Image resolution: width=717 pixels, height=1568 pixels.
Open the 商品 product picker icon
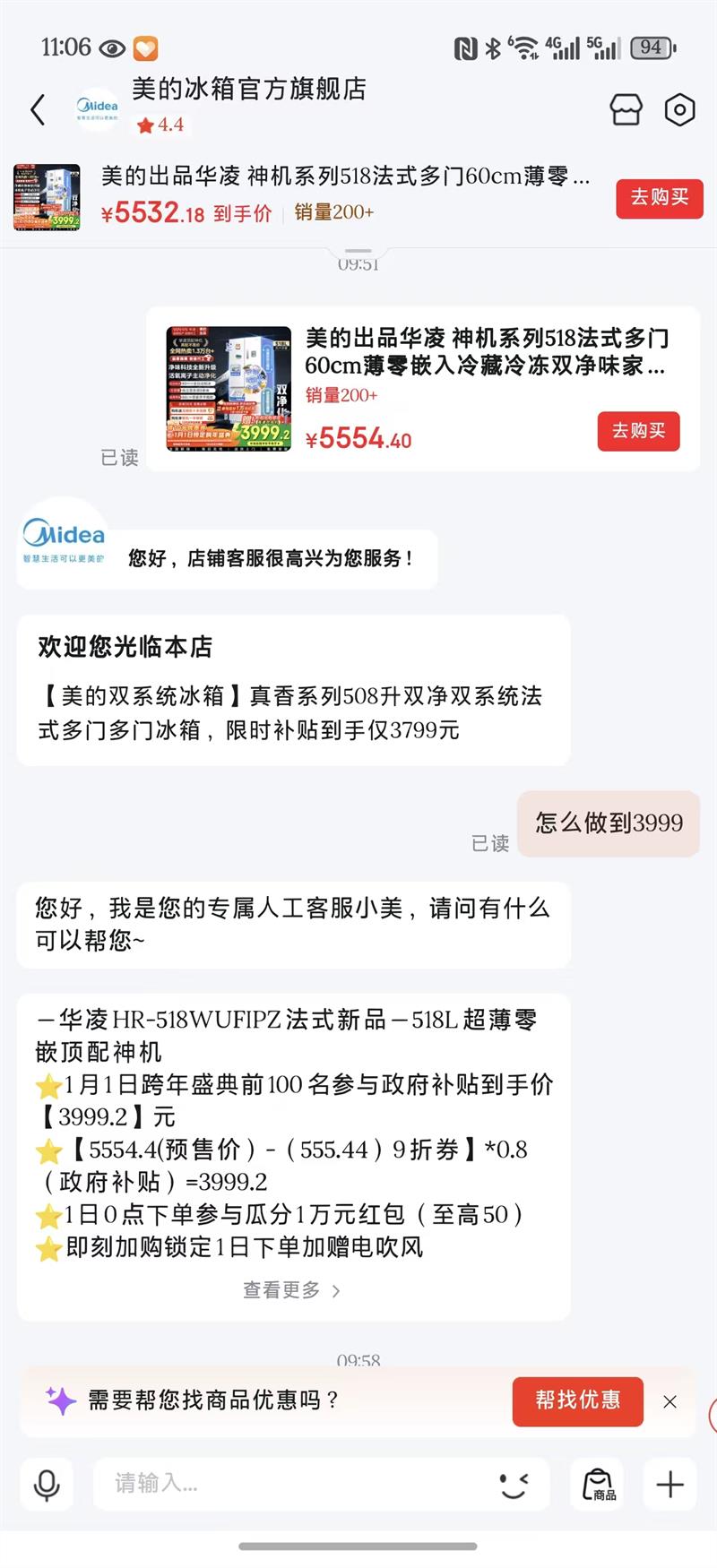[x=599, y=1485]
